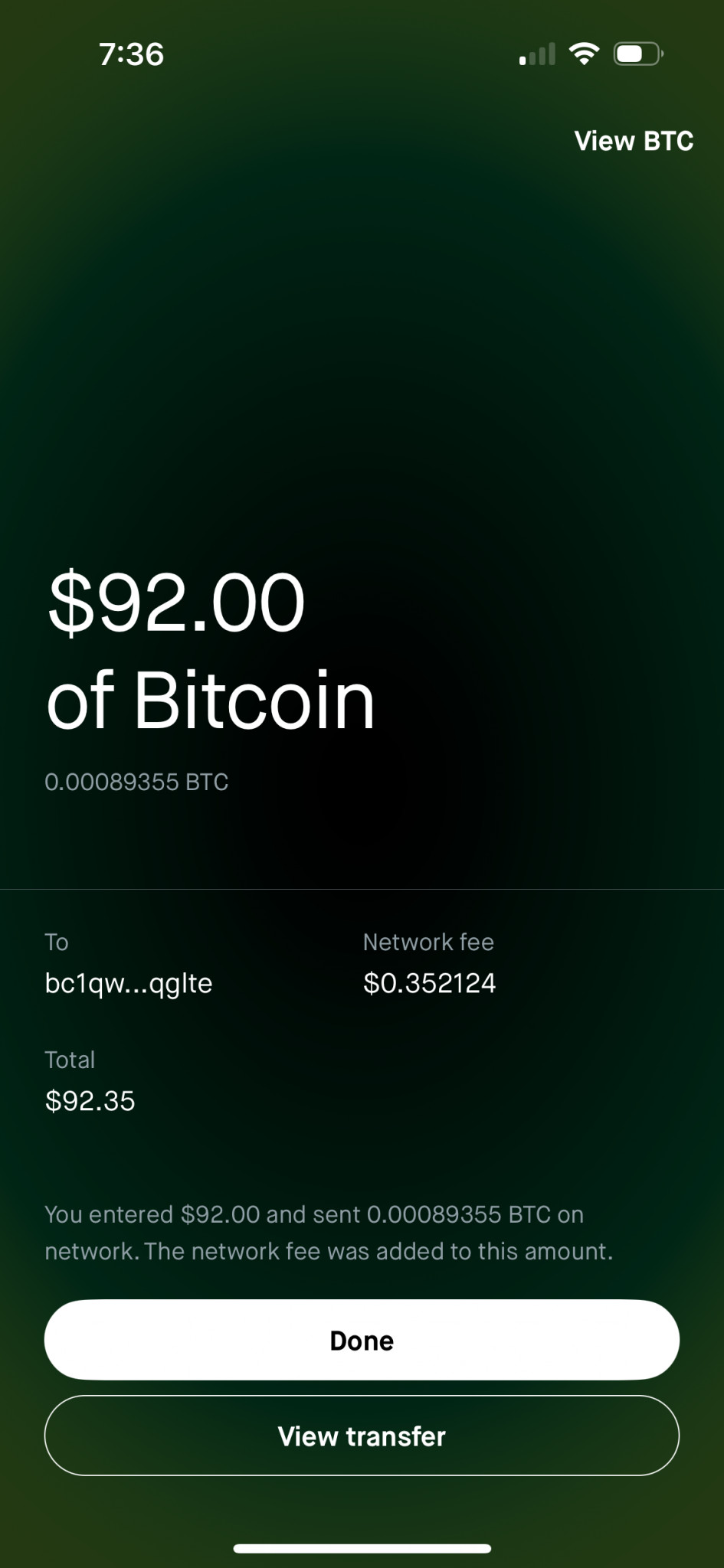This screenshot has width=724, height=1568.
Task: Open View transfer details
Action: click(362, 1436)
